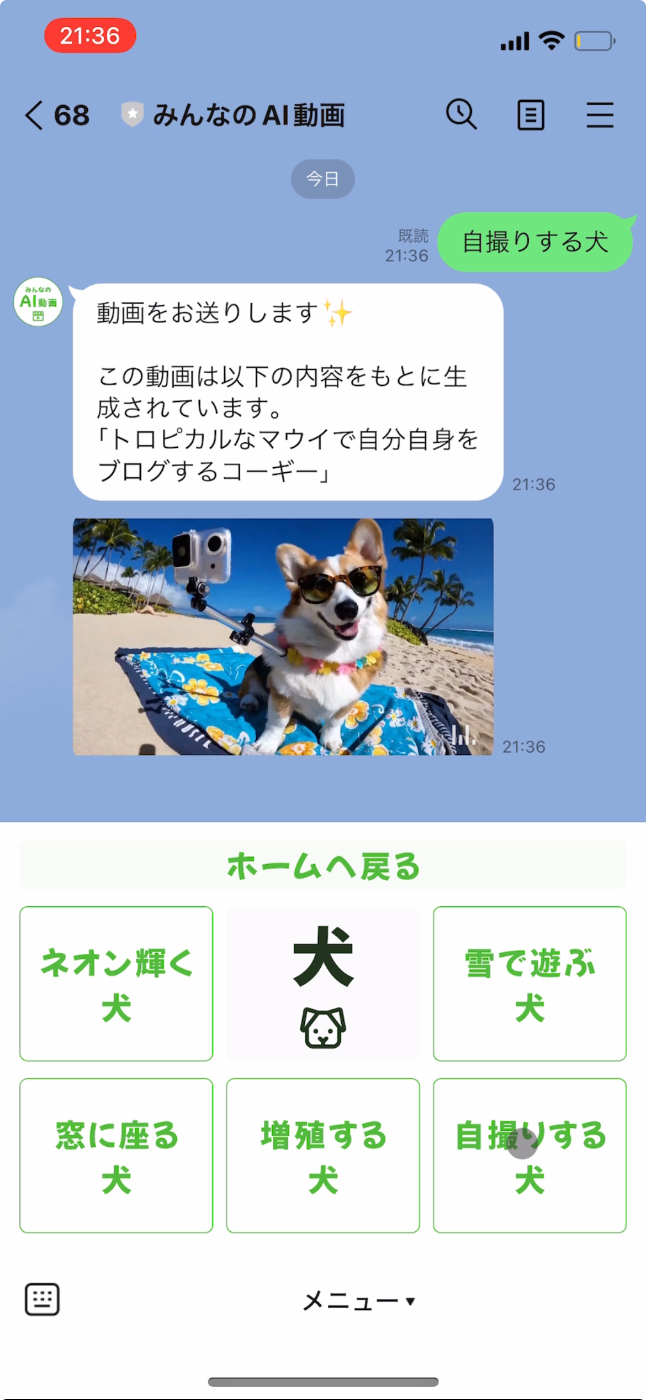
Task: Generate 自撮りする犬 video
Action: (x=529, y=1156)
